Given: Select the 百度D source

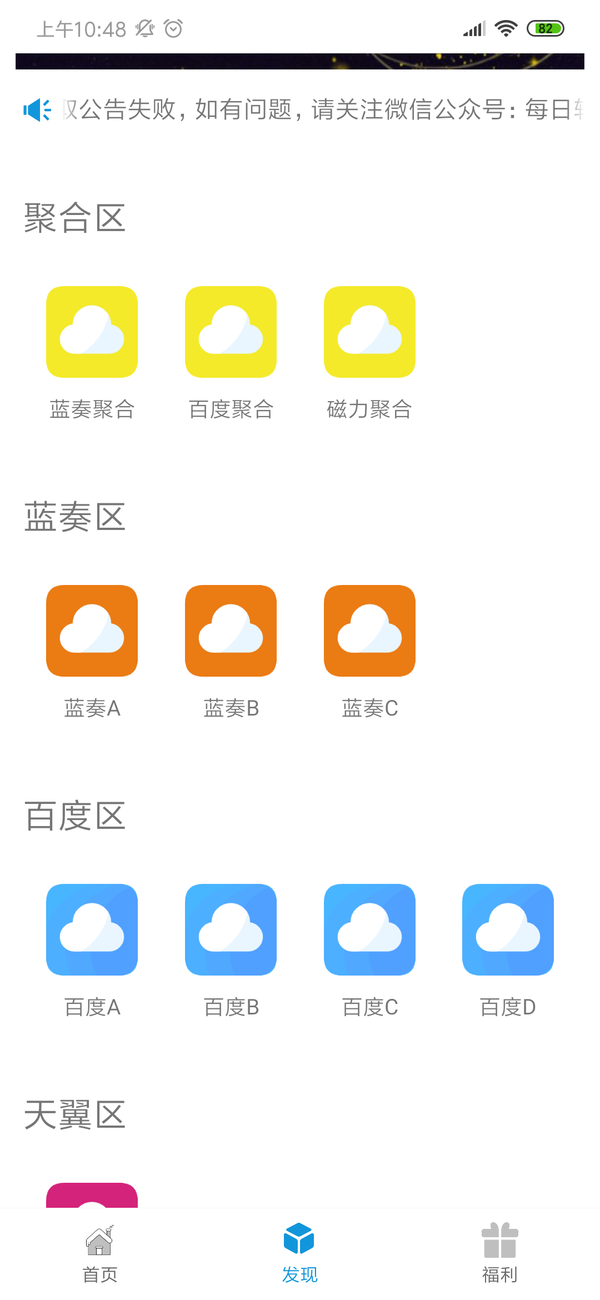Looking at the screenshot, I should 508,930.
